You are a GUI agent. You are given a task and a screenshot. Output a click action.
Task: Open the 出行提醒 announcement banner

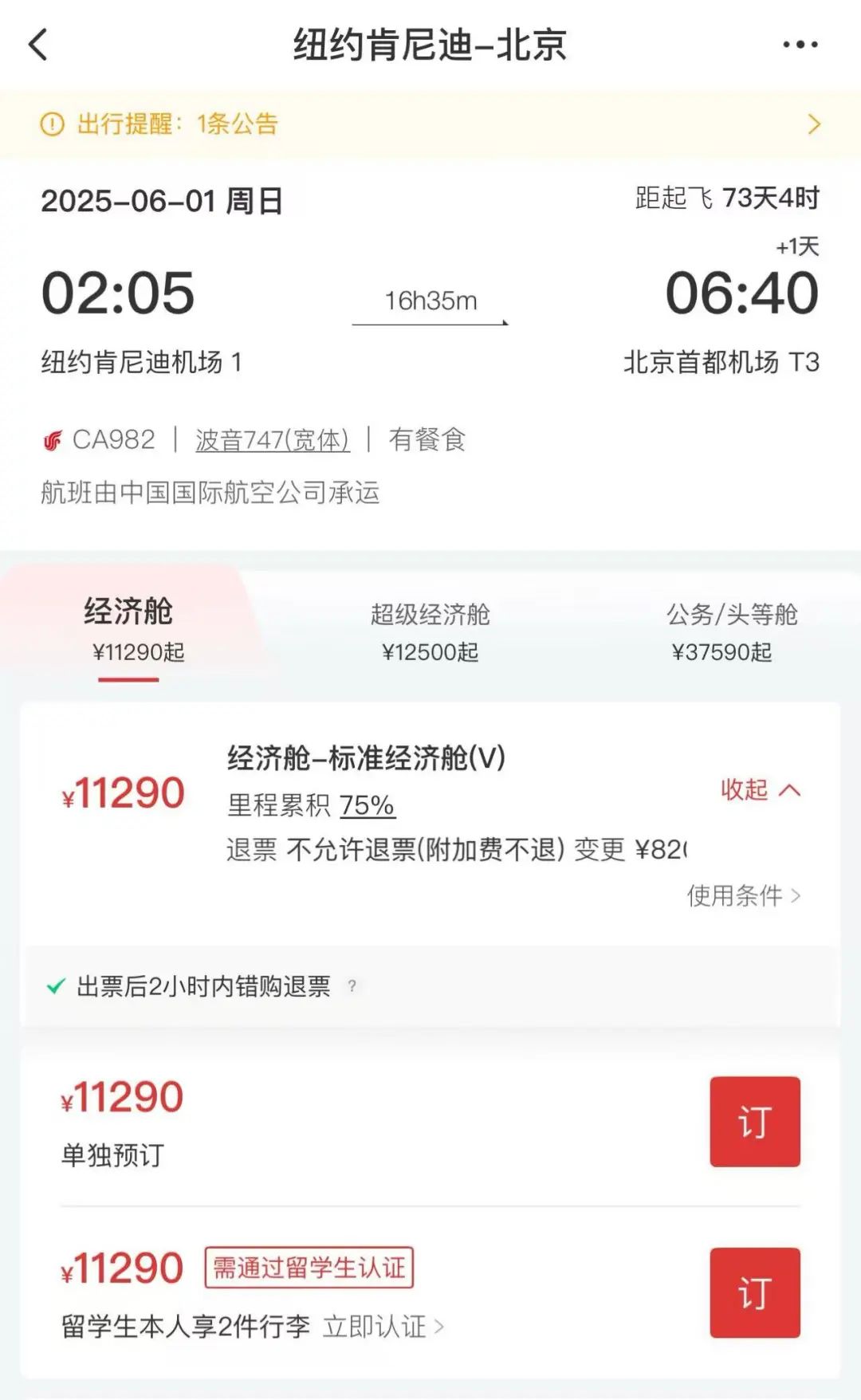431,124
